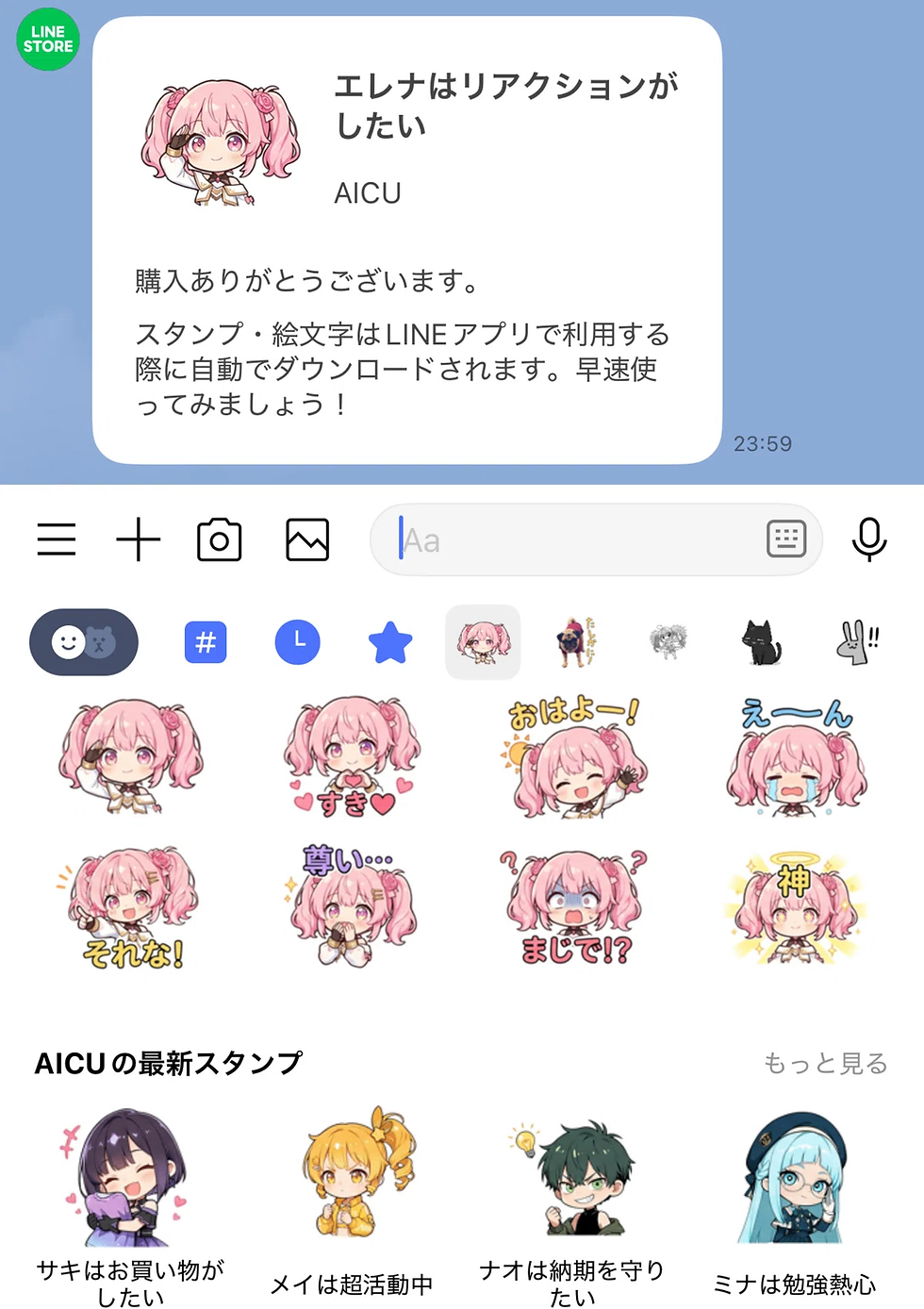
Task: Tap the microphone voice input icon
Action: (x=868, y=539)
